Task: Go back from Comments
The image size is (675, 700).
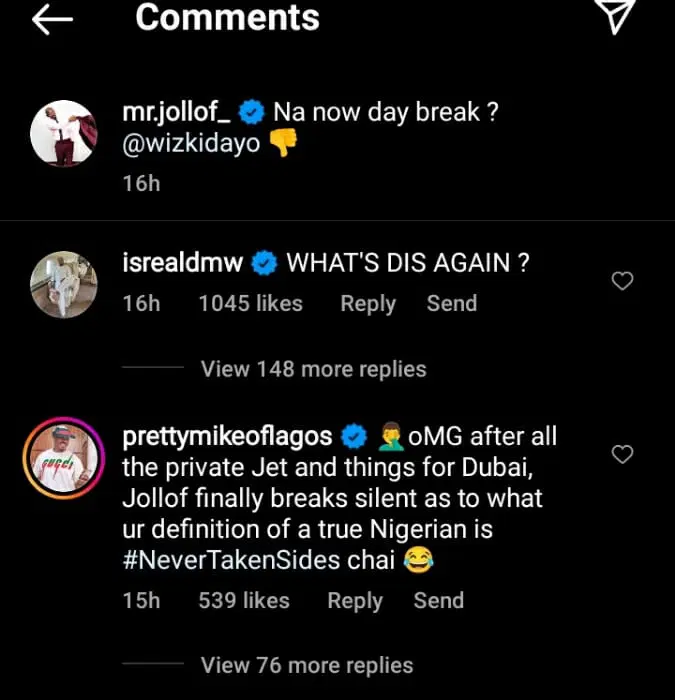Action: pyautogui.click(x=53, y=19)
